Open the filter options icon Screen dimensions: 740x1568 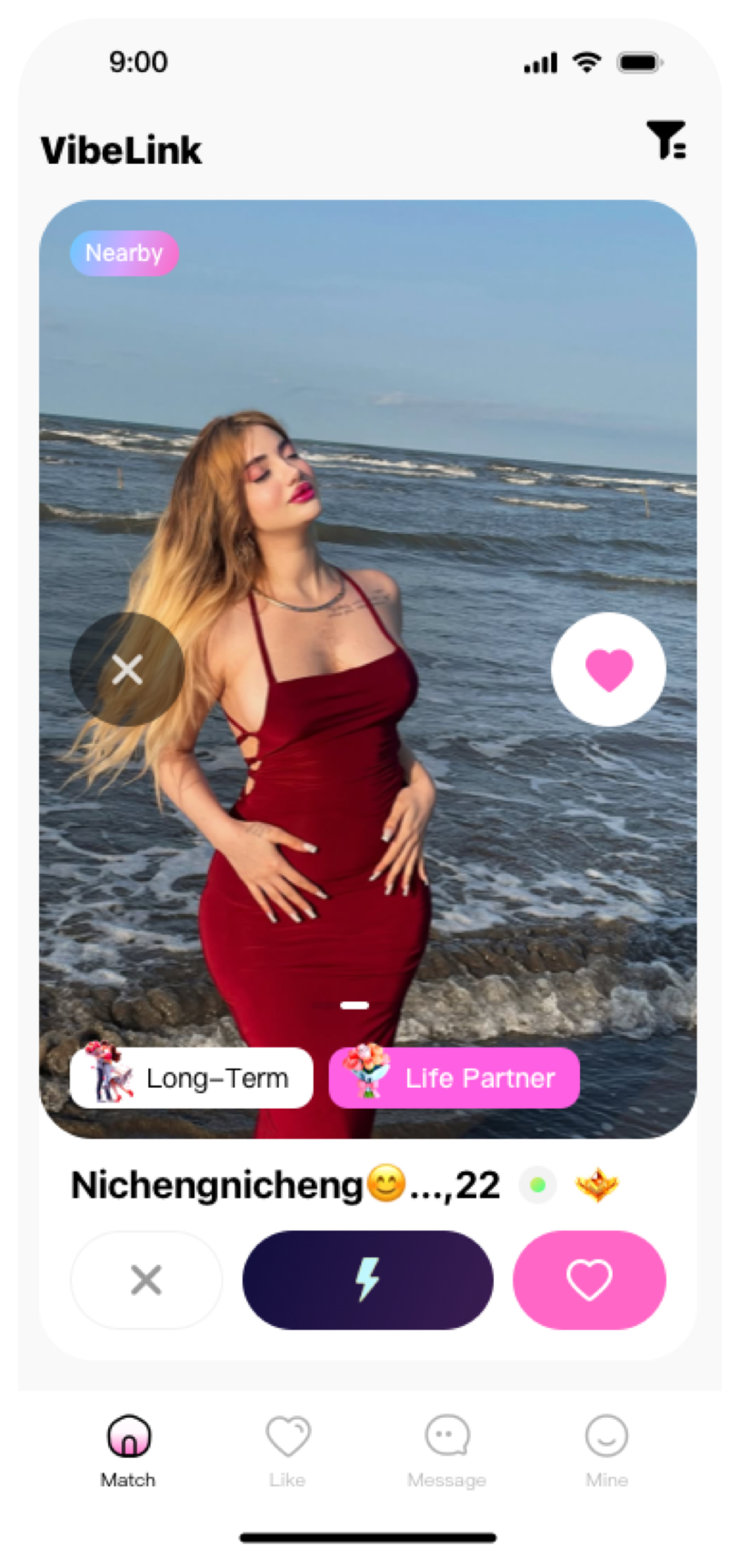pyautogui.click(x=666, y=140)
